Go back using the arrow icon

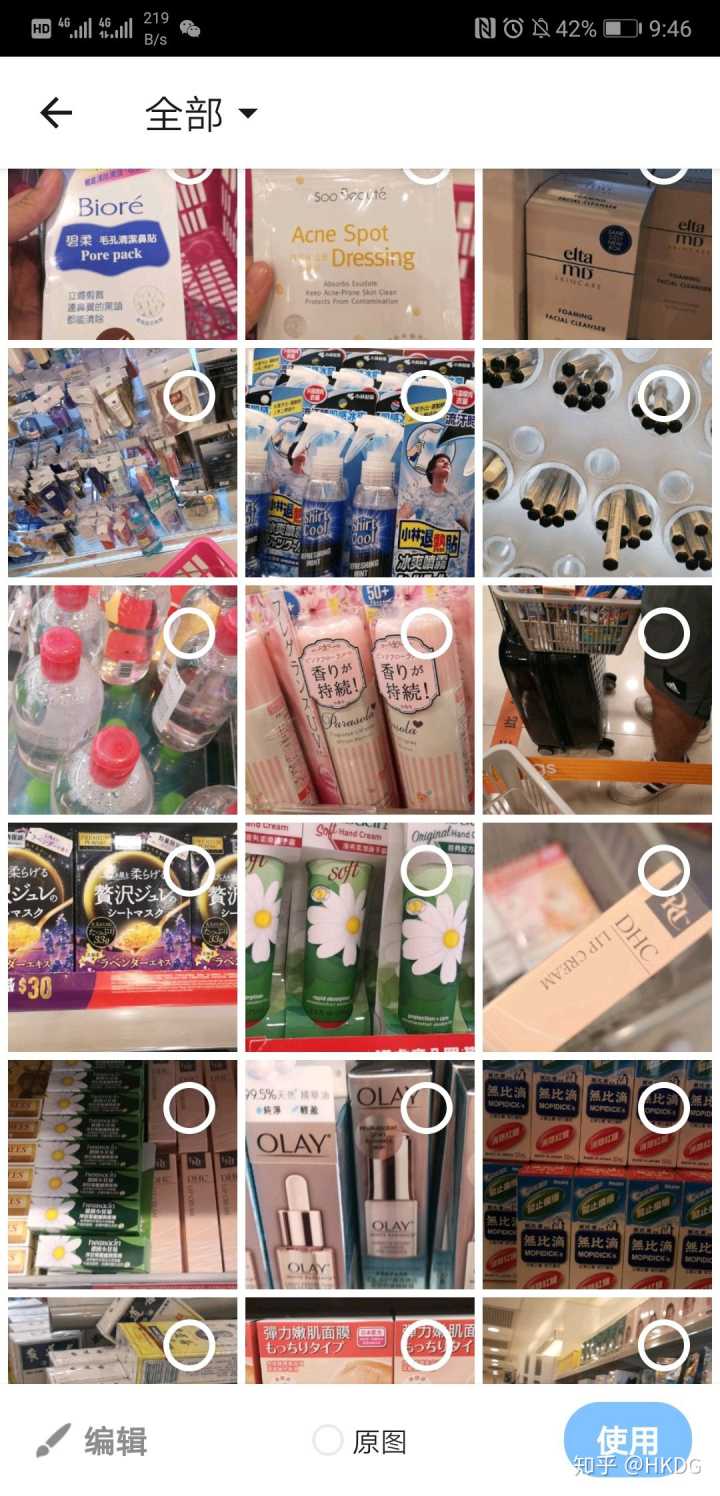(56, 113)
